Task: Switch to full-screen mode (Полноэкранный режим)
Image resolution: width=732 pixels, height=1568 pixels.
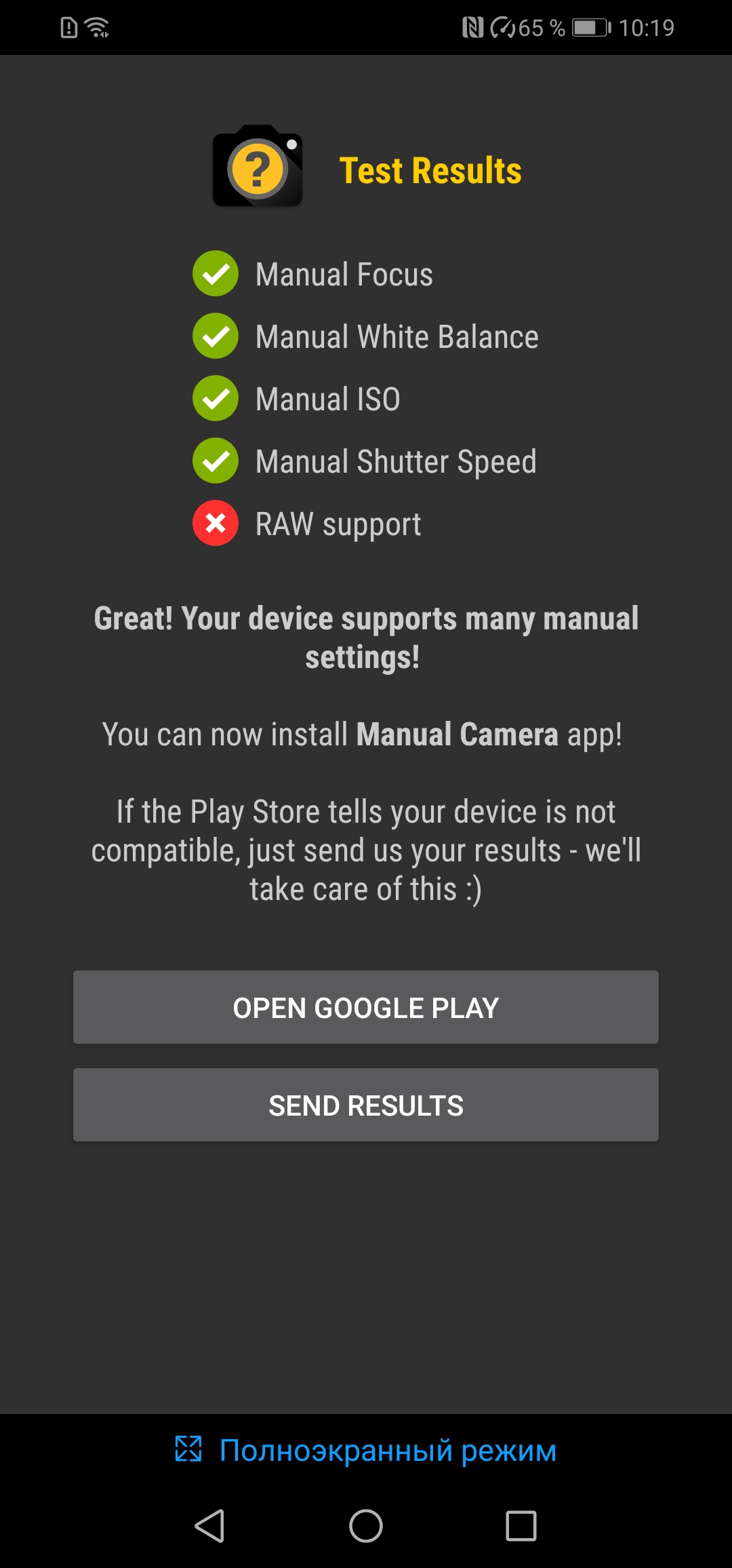Action: click(x=366, y=1451)
